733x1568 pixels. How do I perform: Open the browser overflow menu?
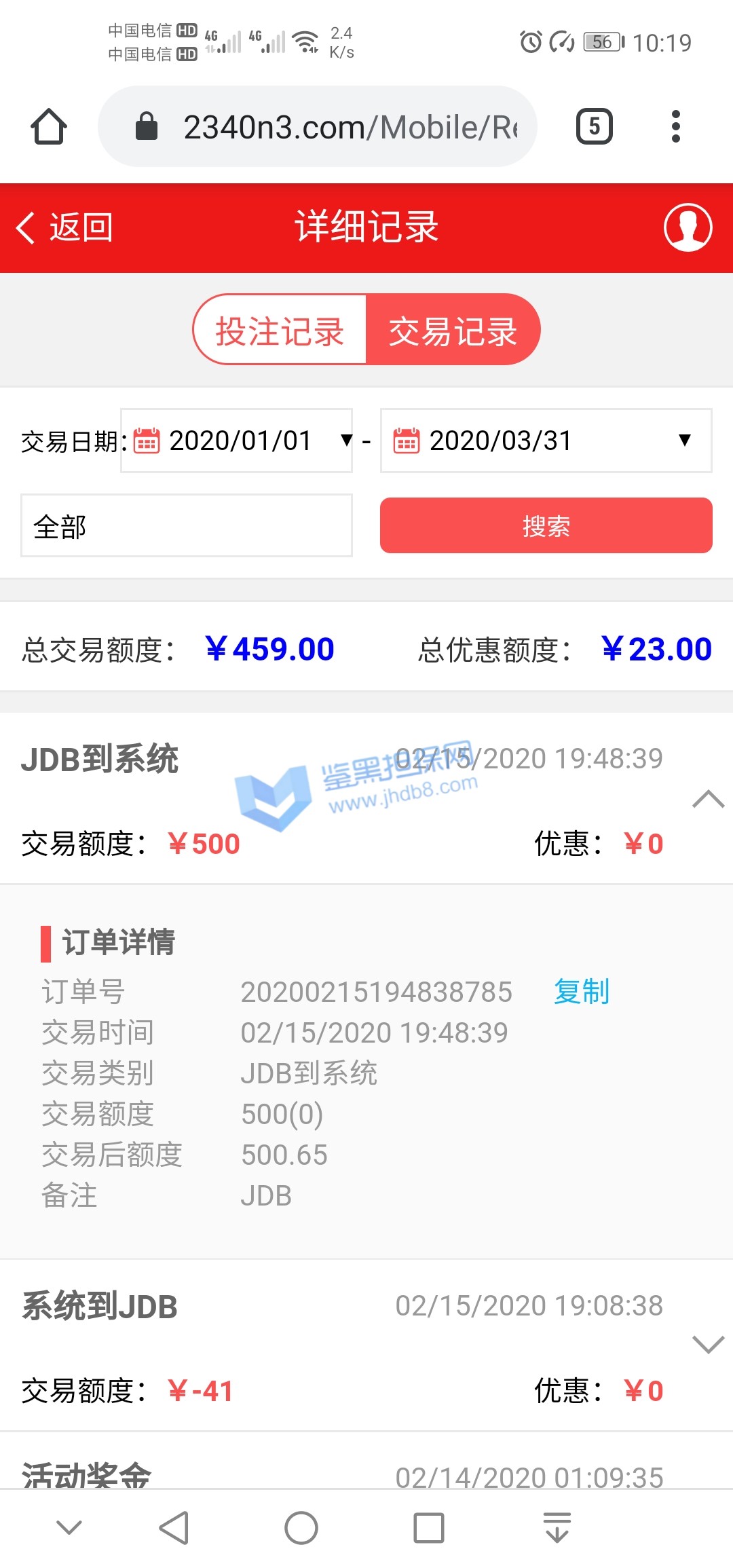click(x=675, y=127)
